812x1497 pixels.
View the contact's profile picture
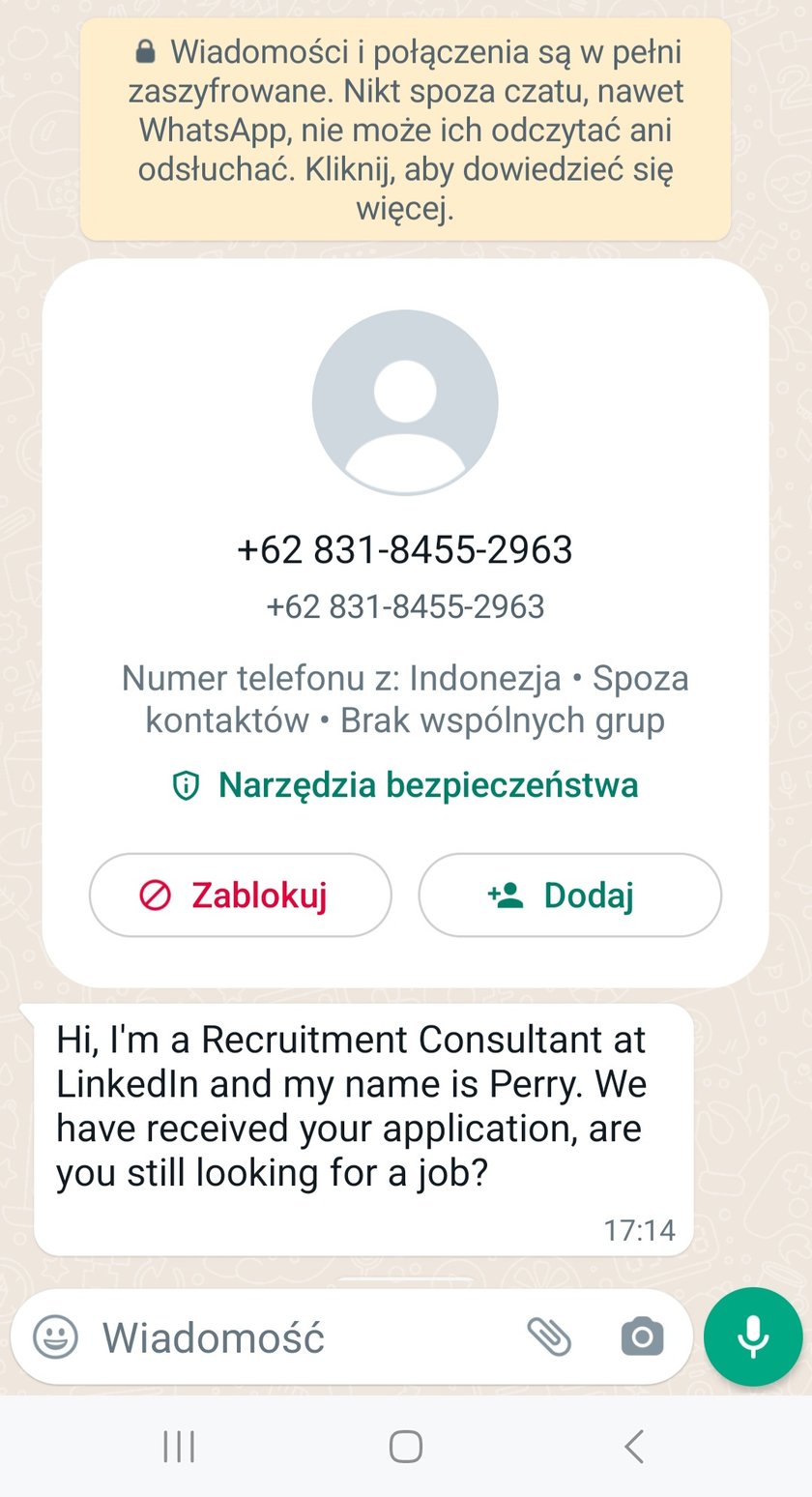pyautogui.click(x=405, y=402)
